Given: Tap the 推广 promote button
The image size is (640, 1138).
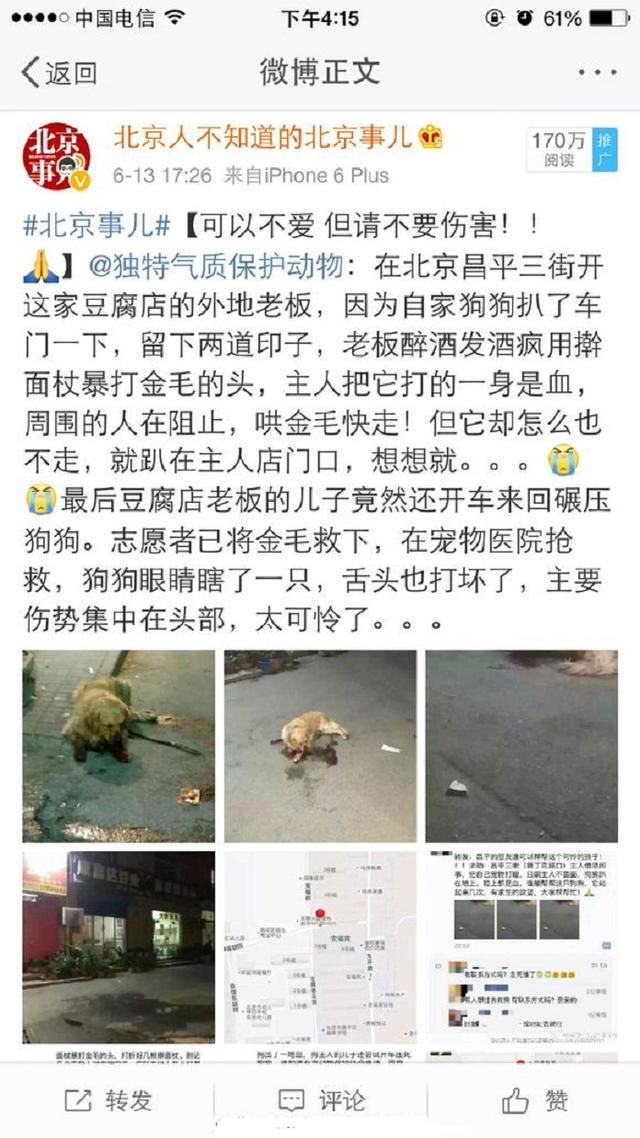Looking at the screenshot, I should tap(604, 150).
